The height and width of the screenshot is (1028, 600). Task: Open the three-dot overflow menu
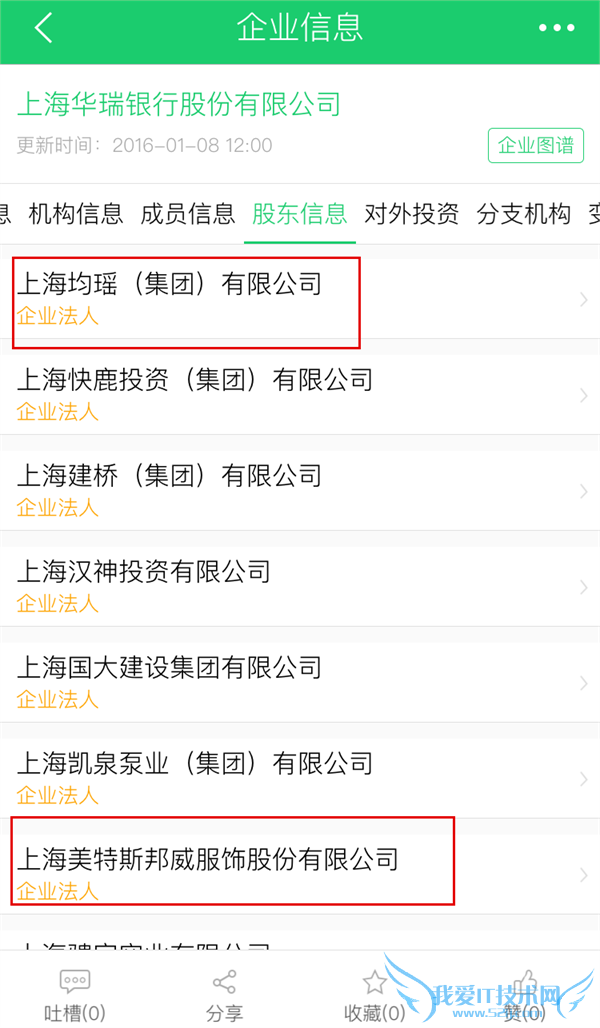(x=557, y=28)
